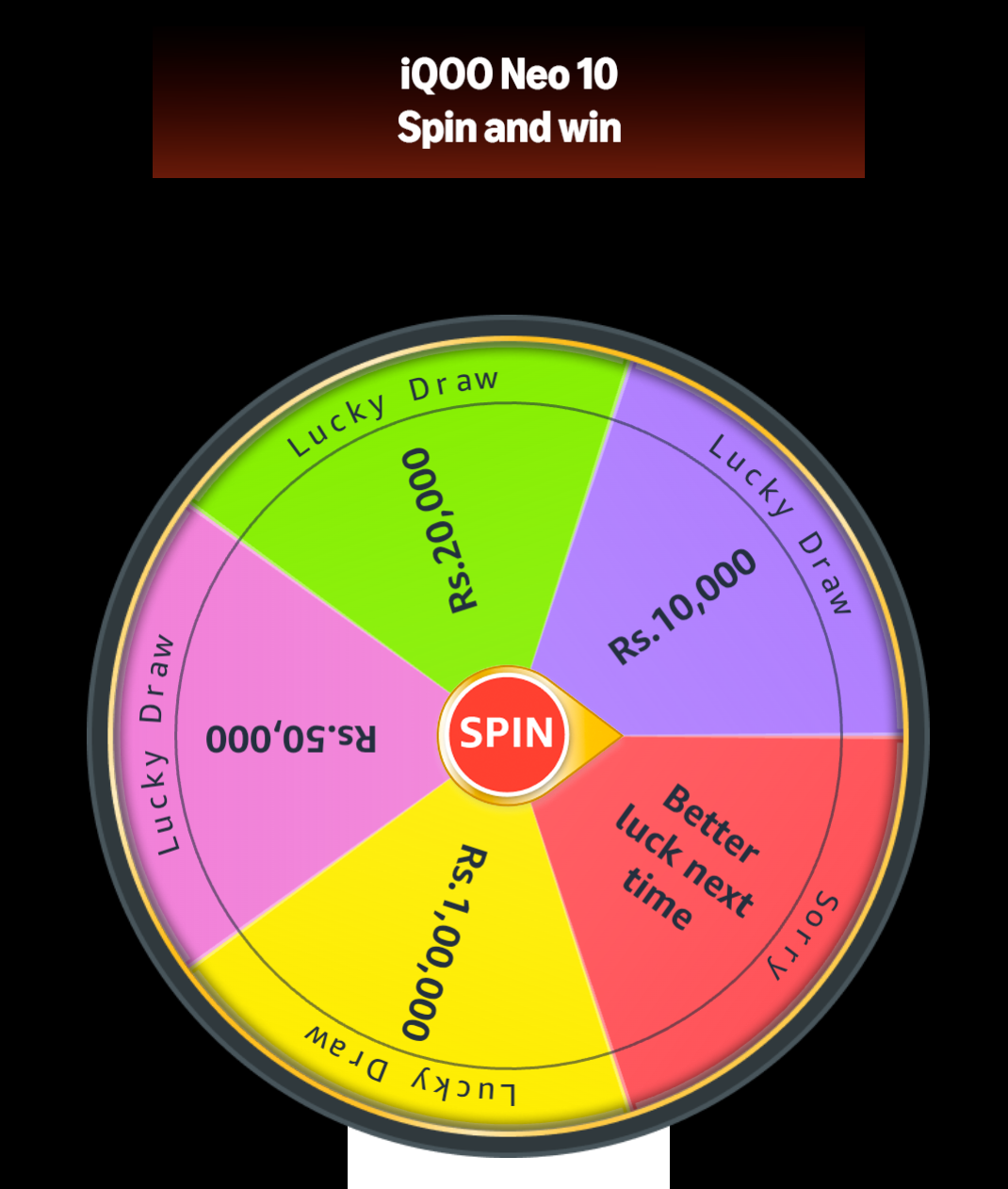Tap the red SPIN button
The width and height of the screenshot is (1008, 1189).
[506, 734]
